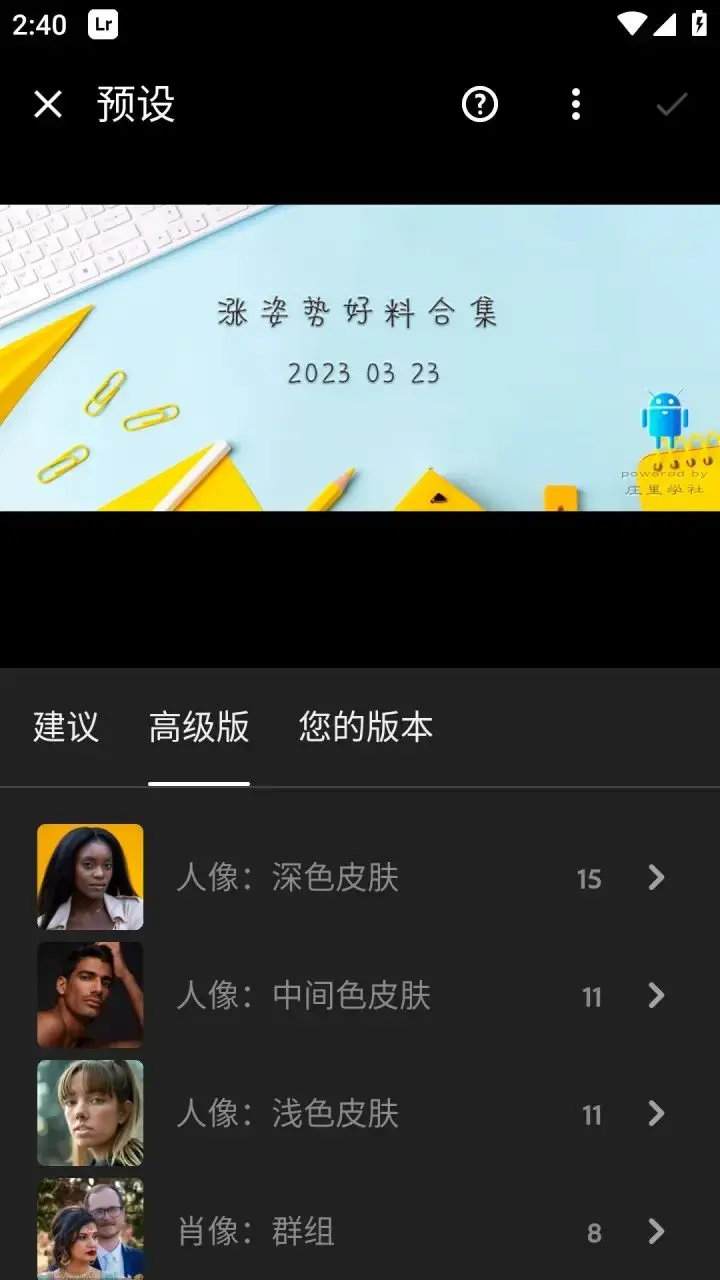
Task: Open the help question mark icon
Action: coord(480,104)
